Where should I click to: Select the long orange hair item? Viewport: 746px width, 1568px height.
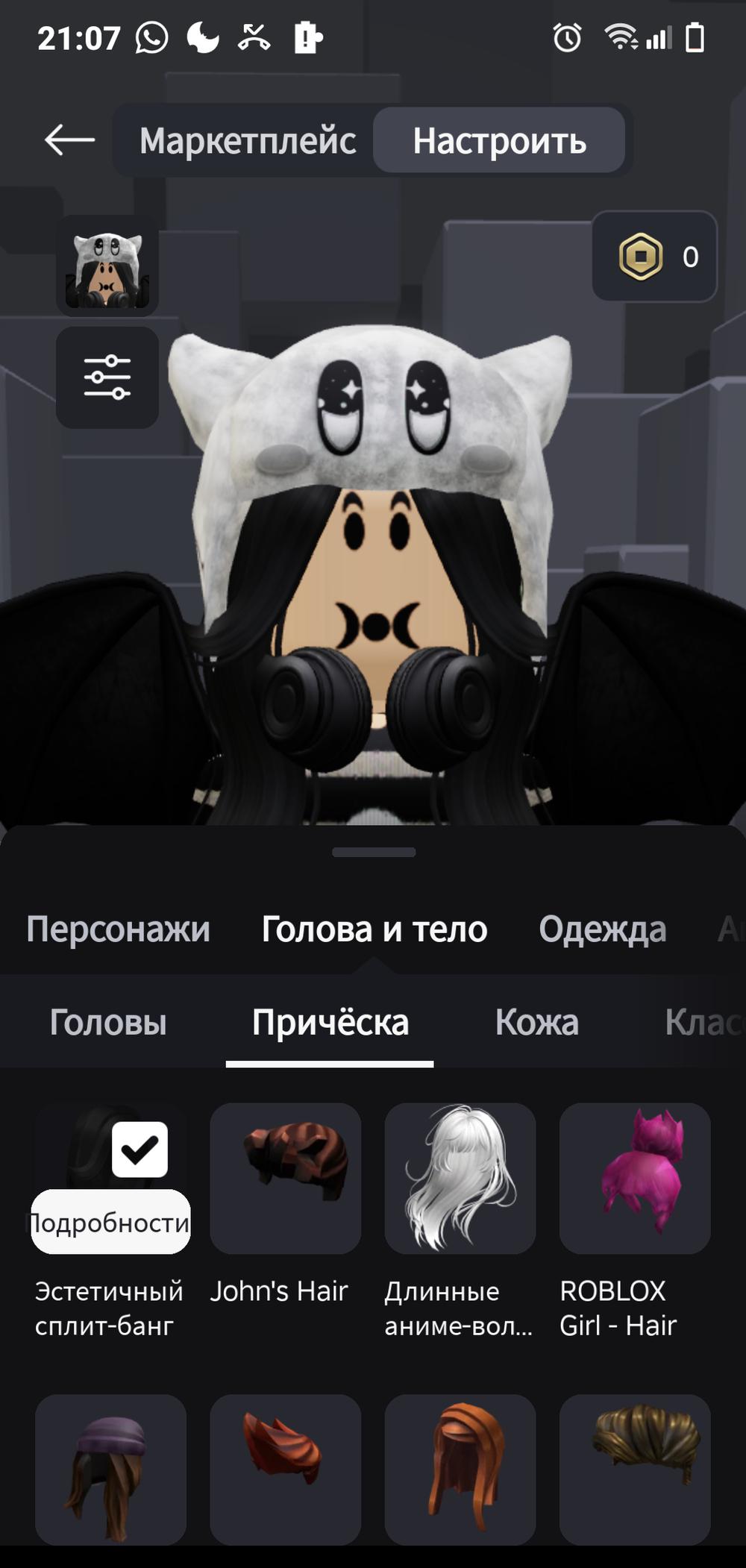460,1470
